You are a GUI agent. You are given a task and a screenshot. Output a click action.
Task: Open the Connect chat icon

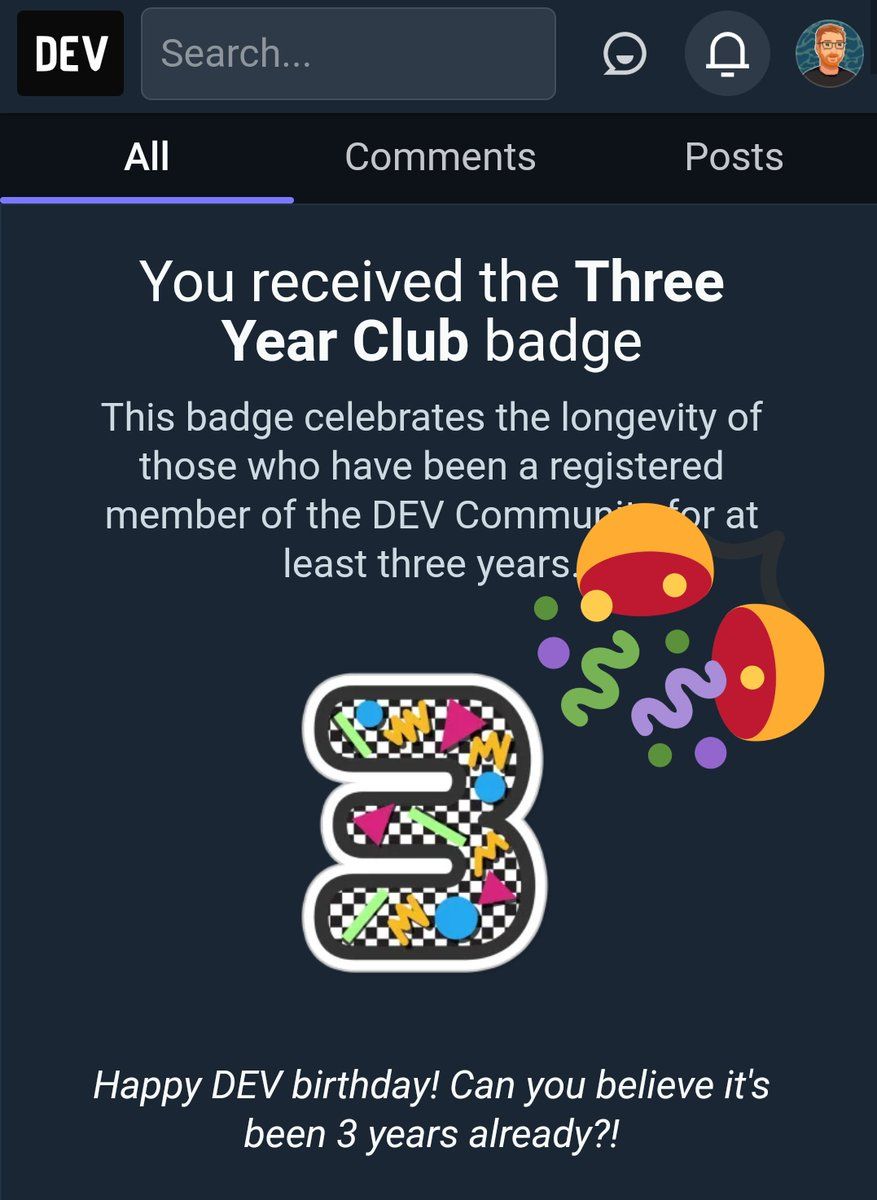point(624,54)
